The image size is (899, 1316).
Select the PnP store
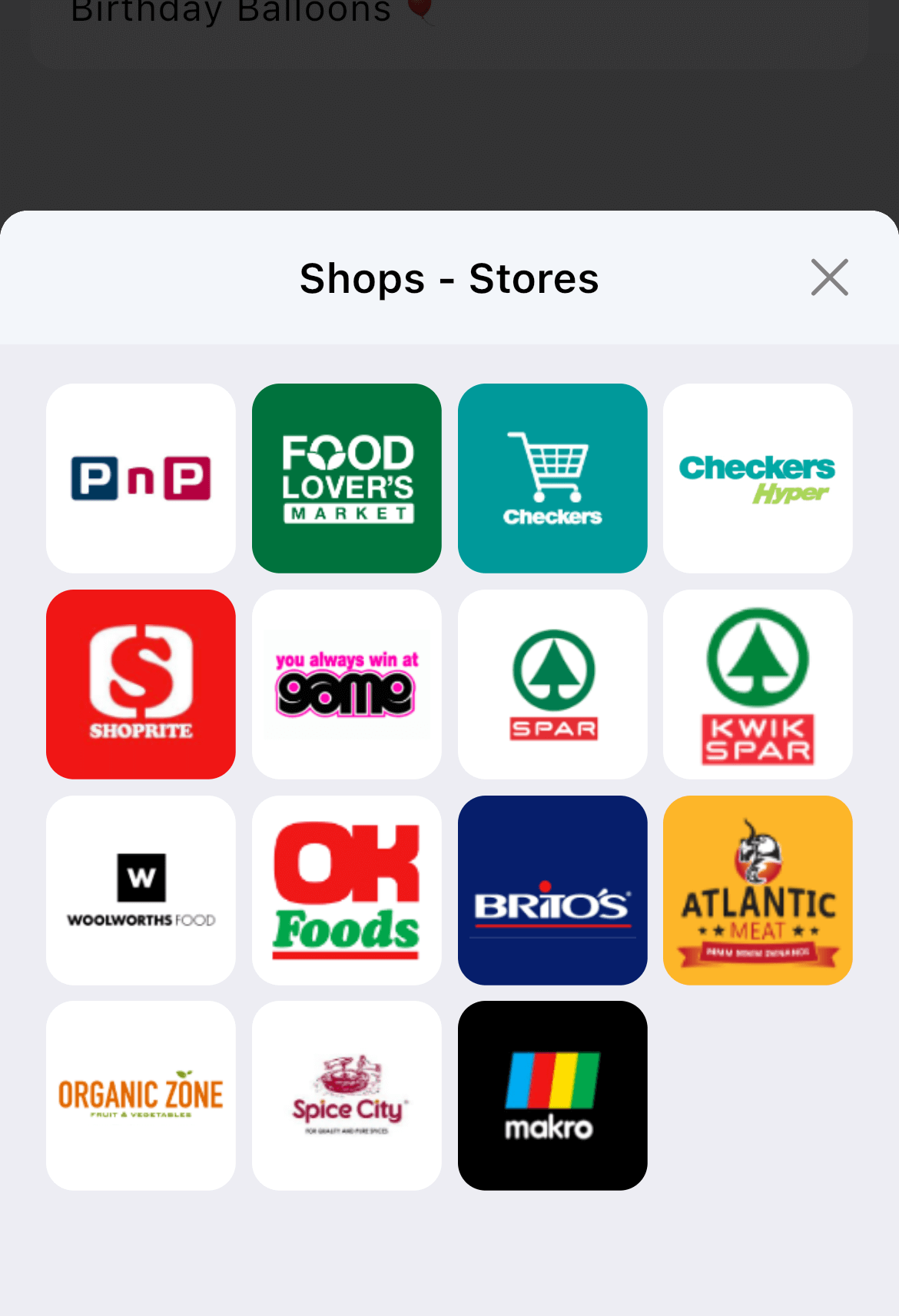[141, 478]
